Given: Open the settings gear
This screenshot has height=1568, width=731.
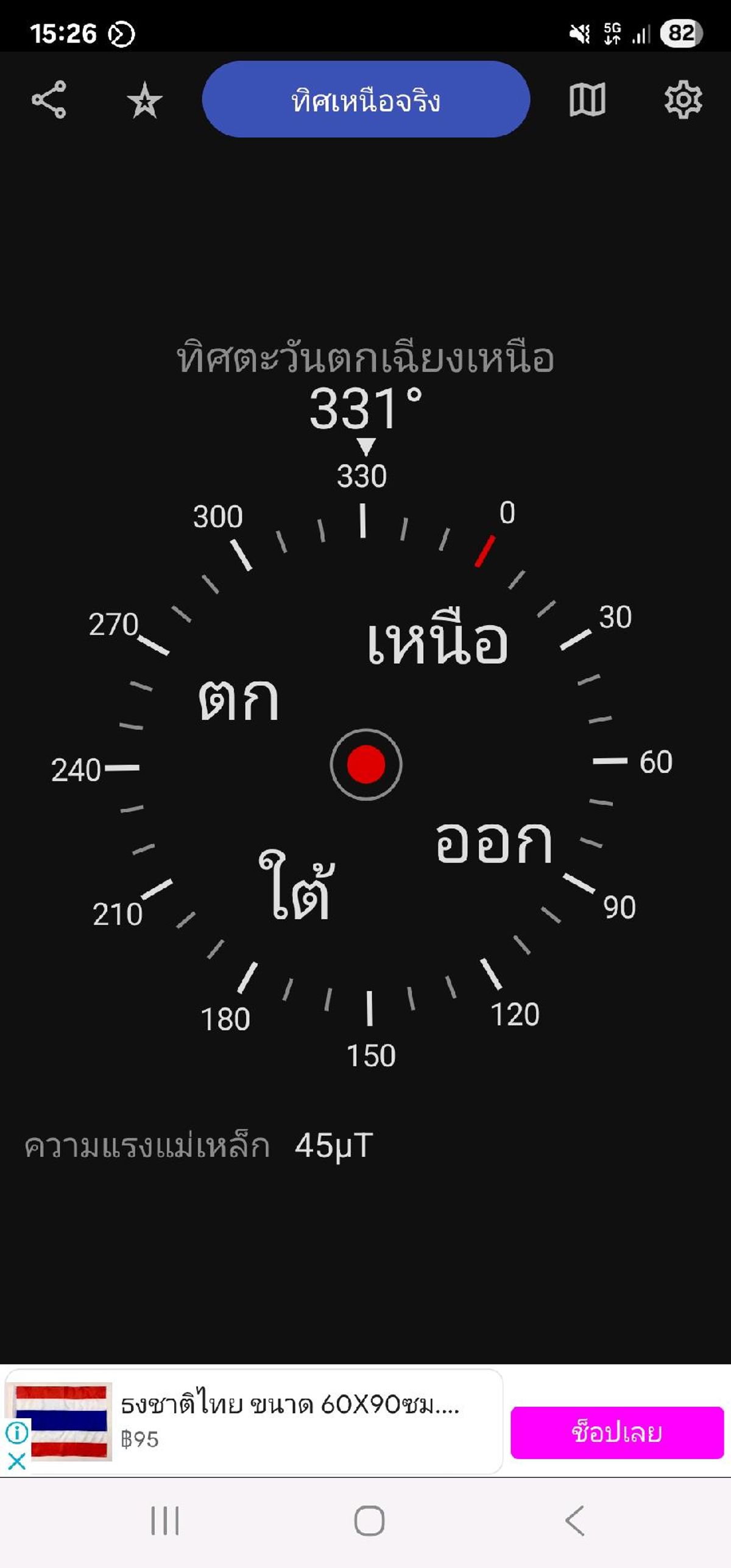Looking at the screenshot, I should click(683, 99).
